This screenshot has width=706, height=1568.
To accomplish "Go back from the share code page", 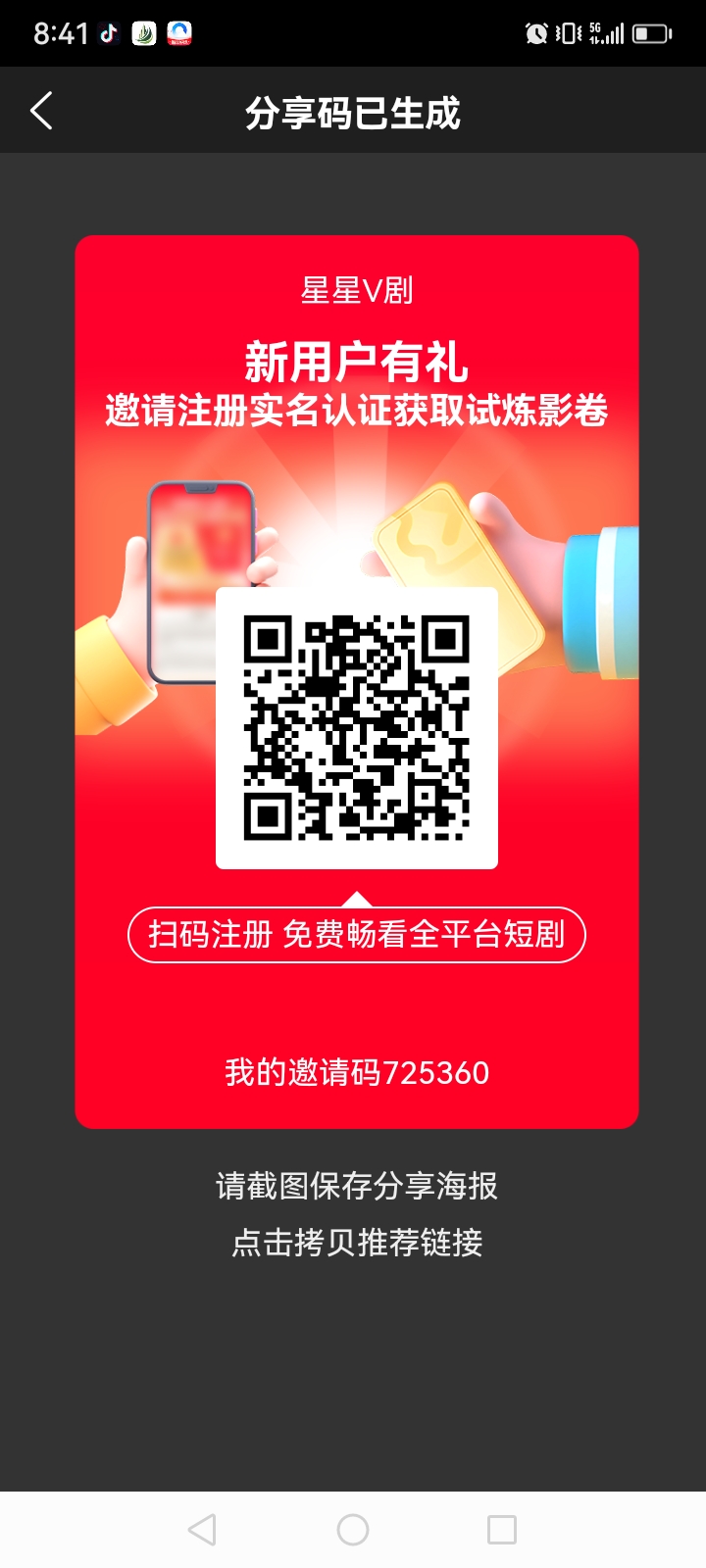I will (x=41, y=112).
